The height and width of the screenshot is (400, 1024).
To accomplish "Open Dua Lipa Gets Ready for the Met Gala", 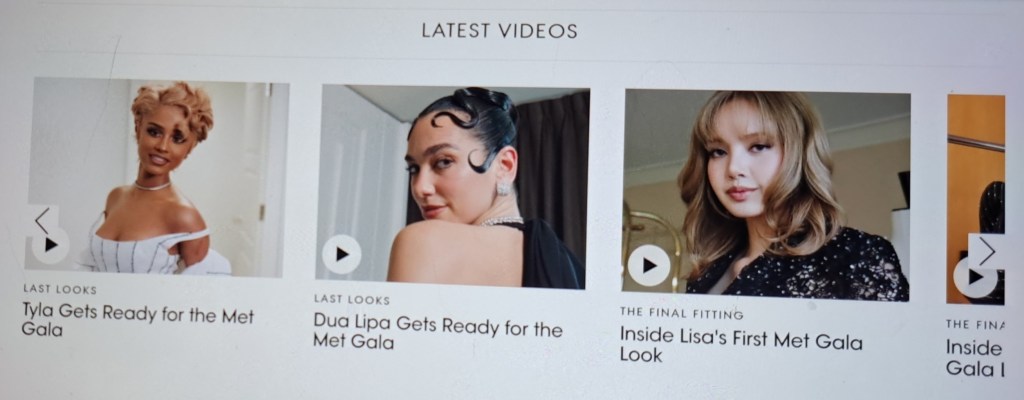I will 437,334.
